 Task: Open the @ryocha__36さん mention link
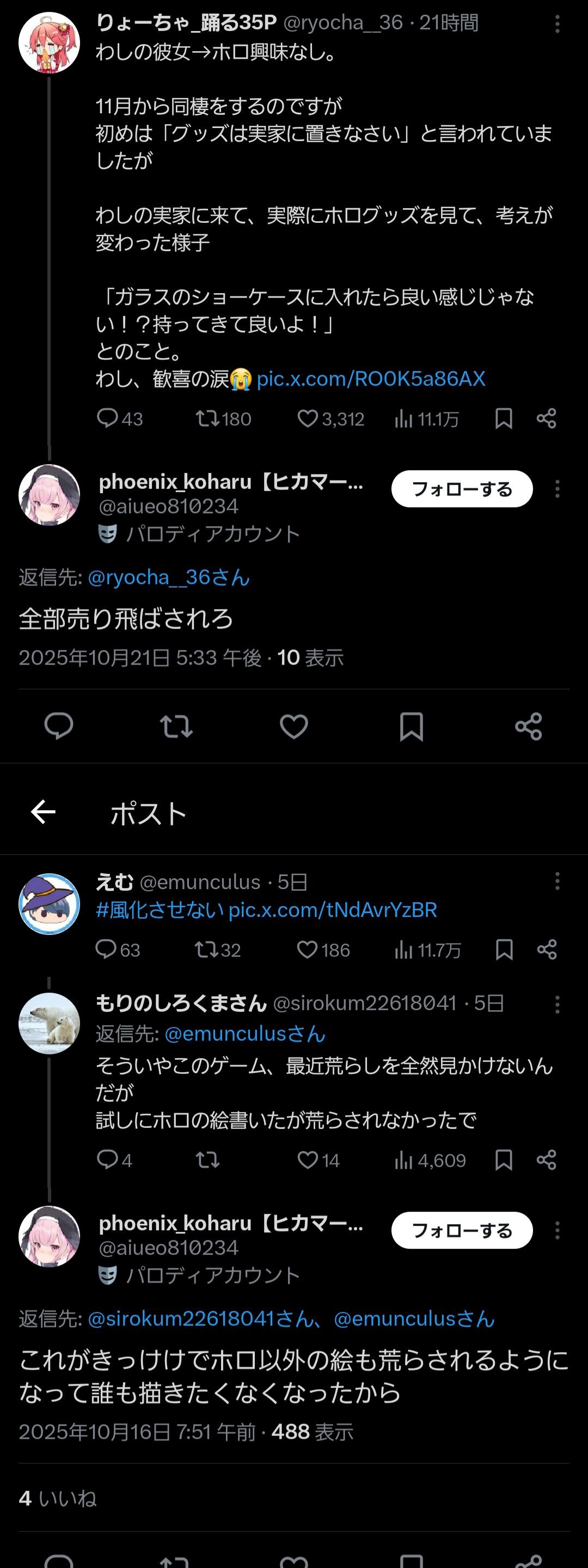click(x=168, y=577)
